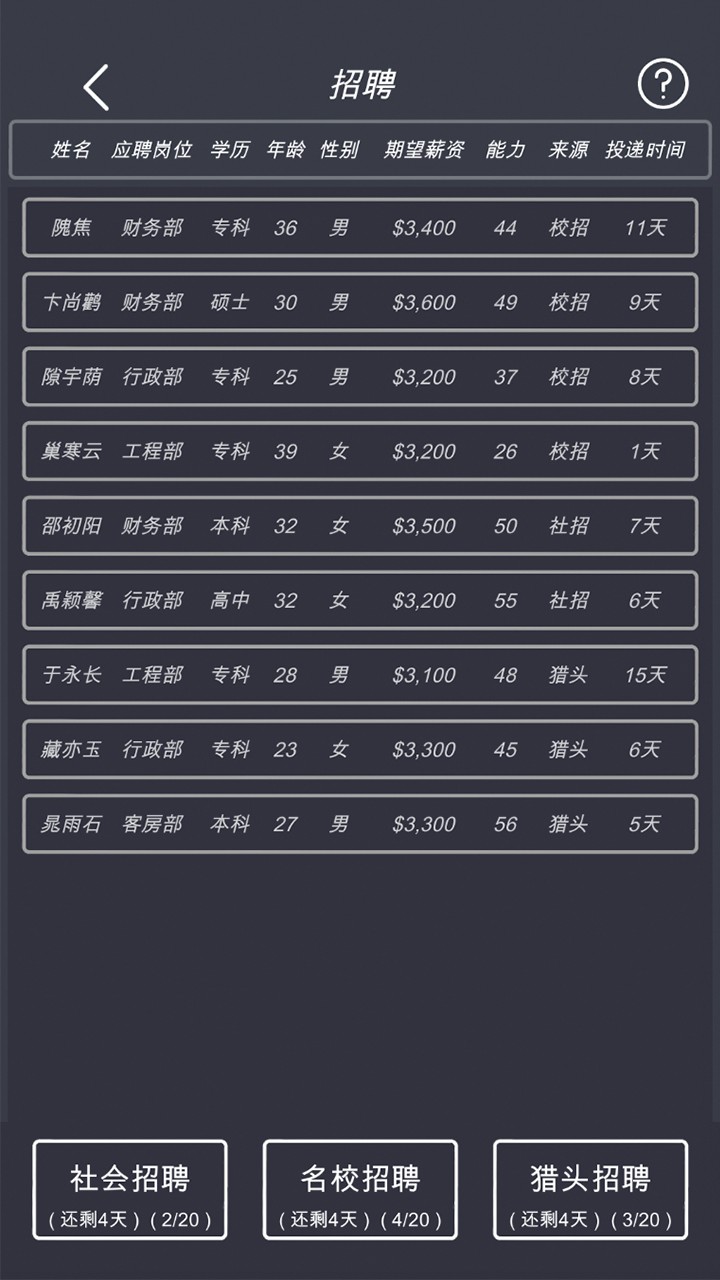The image size is (720, 1280).
Task: Click the 期望薪资 column header
Action: click(424, 151)
